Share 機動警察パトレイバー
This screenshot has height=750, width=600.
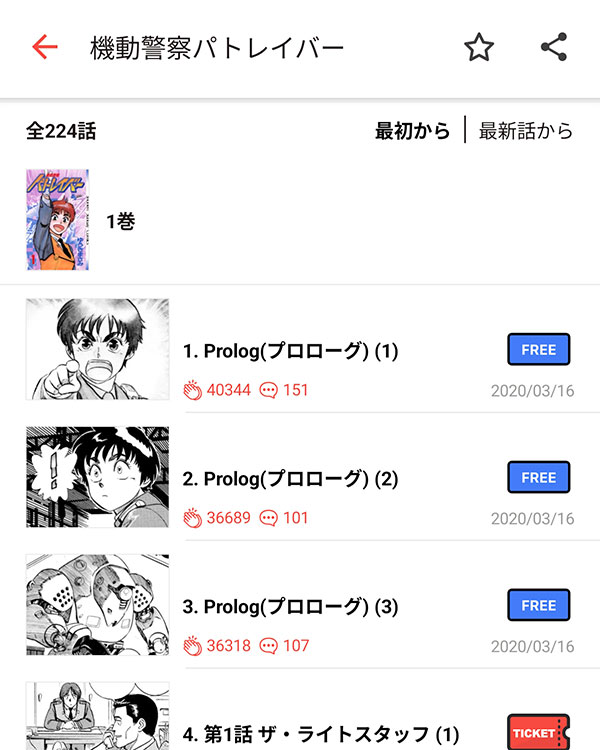click(553, 47)
